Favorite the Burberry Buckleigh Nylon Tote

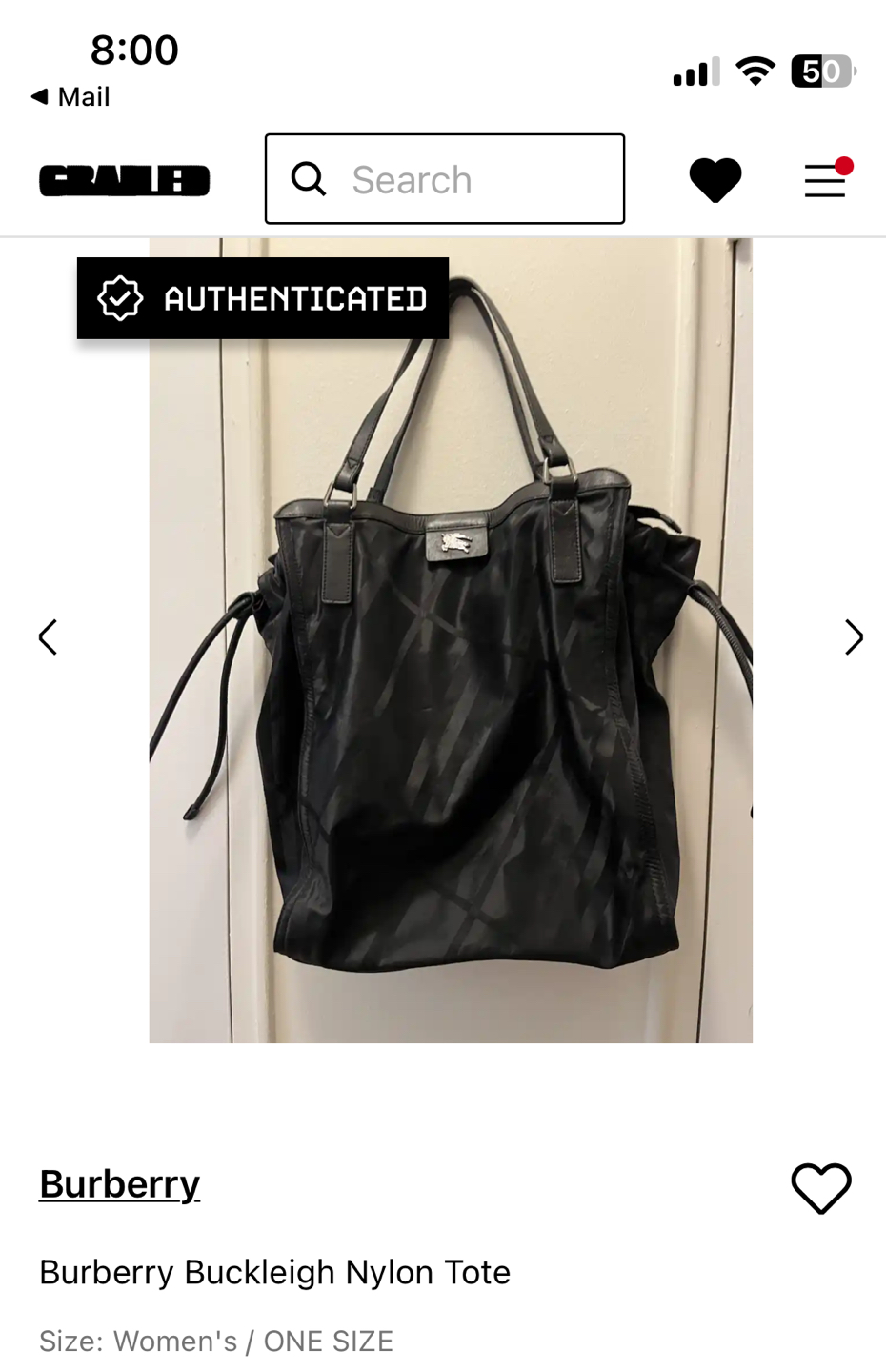pyautogui.click(x=820, y=1188)
